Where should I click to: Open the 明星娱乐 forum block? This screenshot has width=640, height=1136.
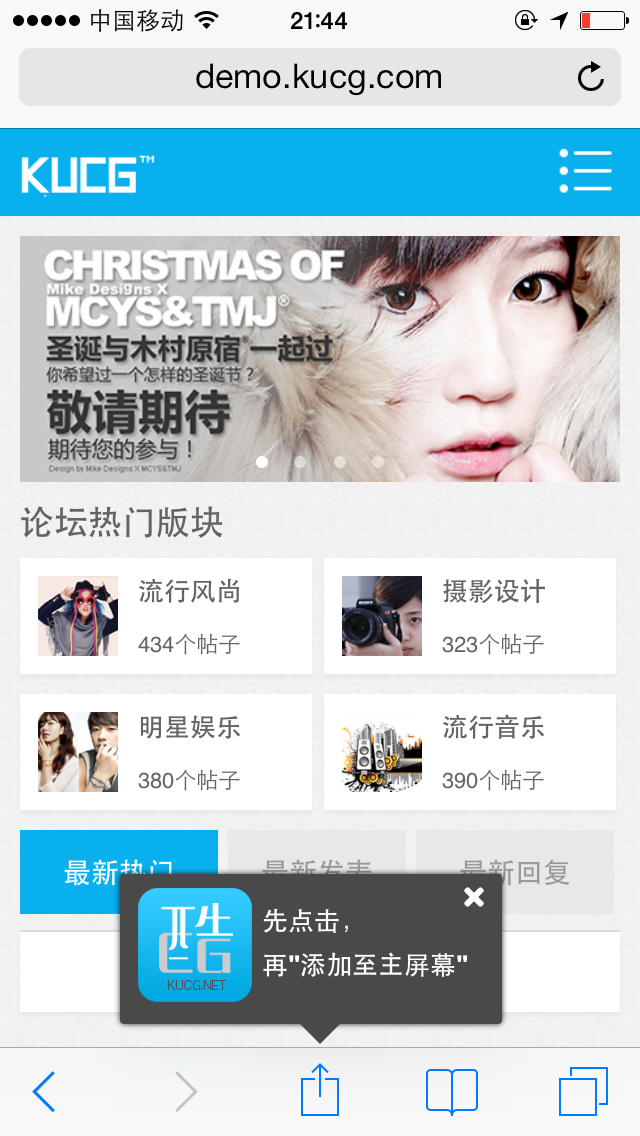(166, 752)
